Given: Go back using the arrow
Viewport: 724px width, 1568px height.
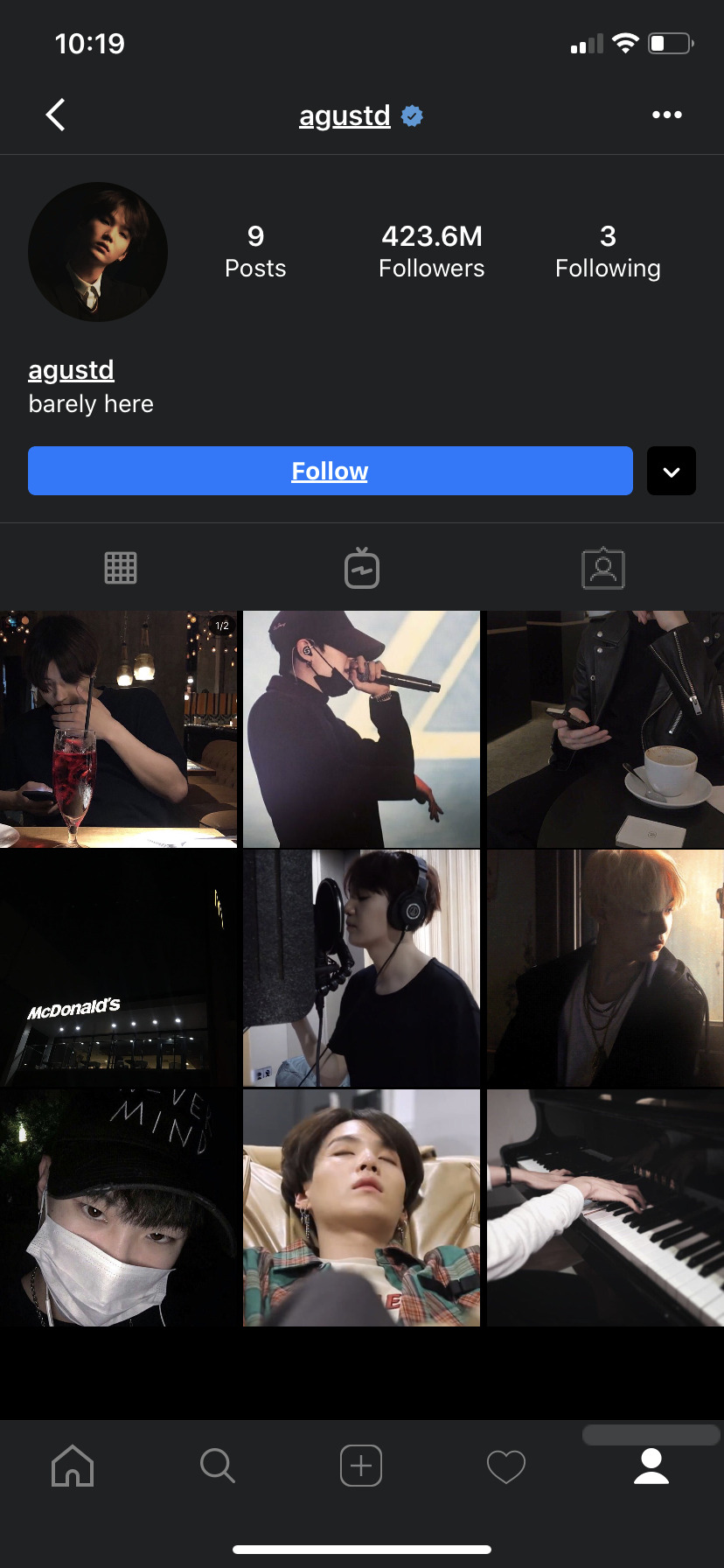Looking at the screenshot, I should click(55, 115).
